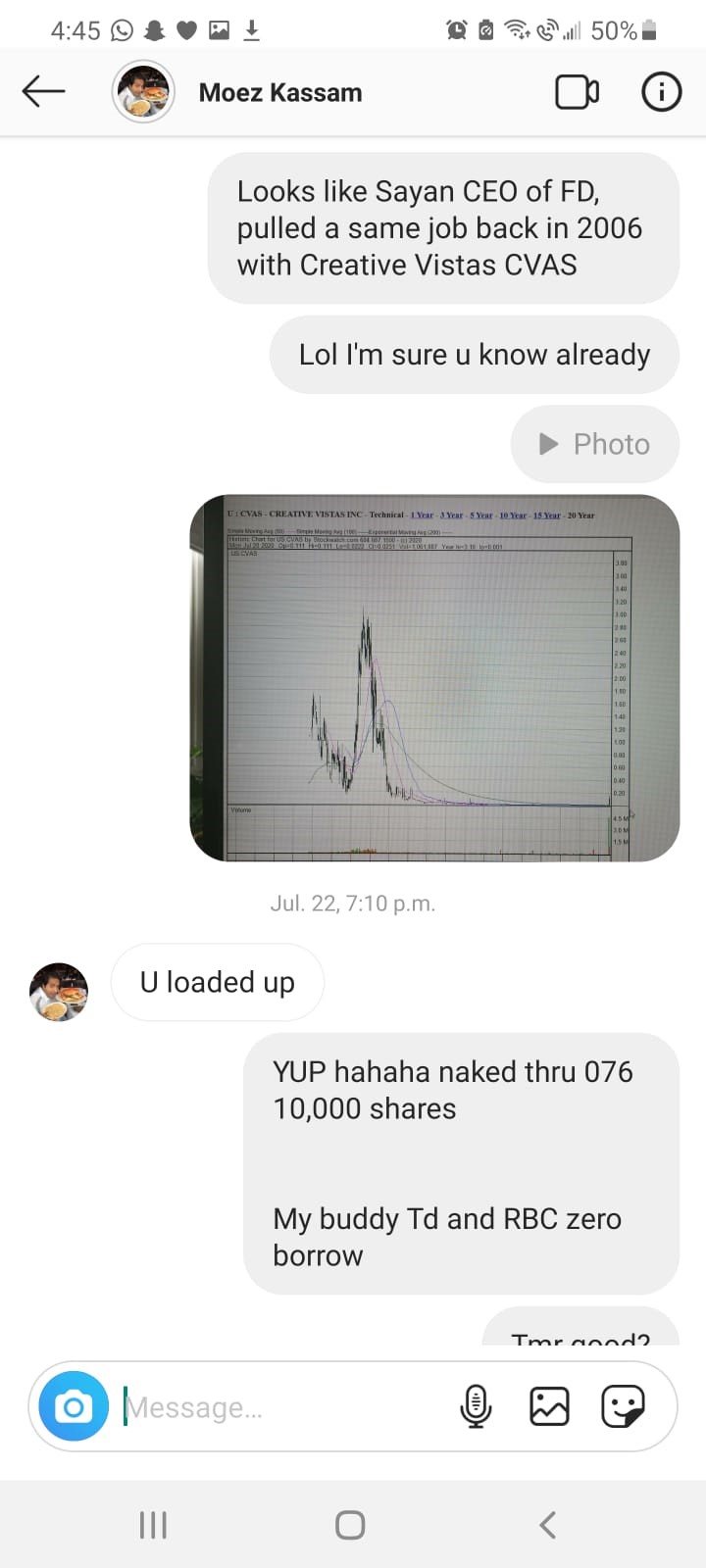Attach a photo from gallery

pos(549,1406)
